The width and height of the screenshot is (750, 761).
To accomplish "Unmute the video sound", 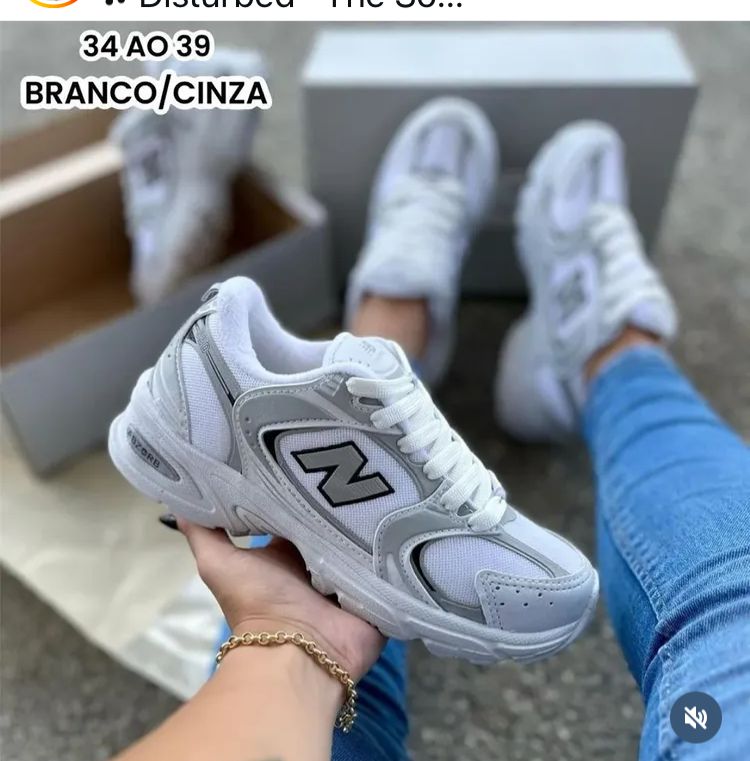I will (695, 717).
